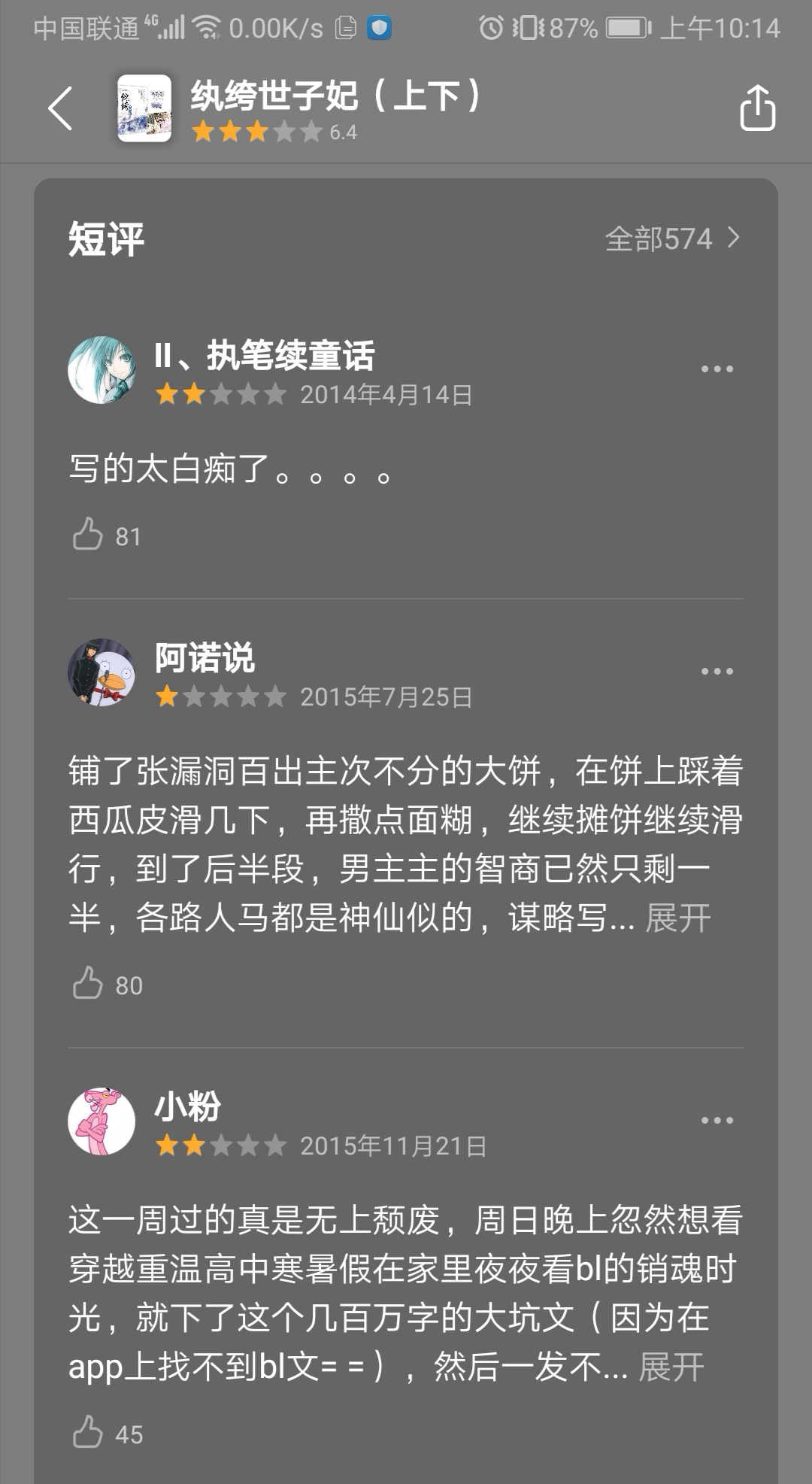812x1484 pixels.
Task: View all 574 short reviews
Action: 672,239
